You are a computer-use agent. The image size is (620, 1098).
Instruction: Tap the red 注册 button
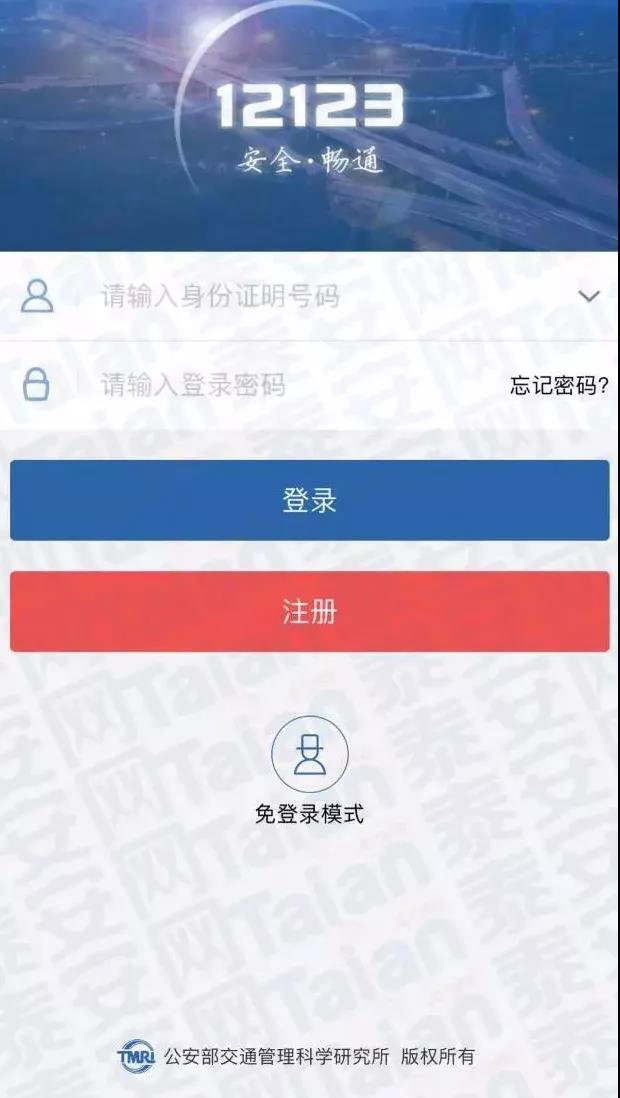click(x=310, y=611)
